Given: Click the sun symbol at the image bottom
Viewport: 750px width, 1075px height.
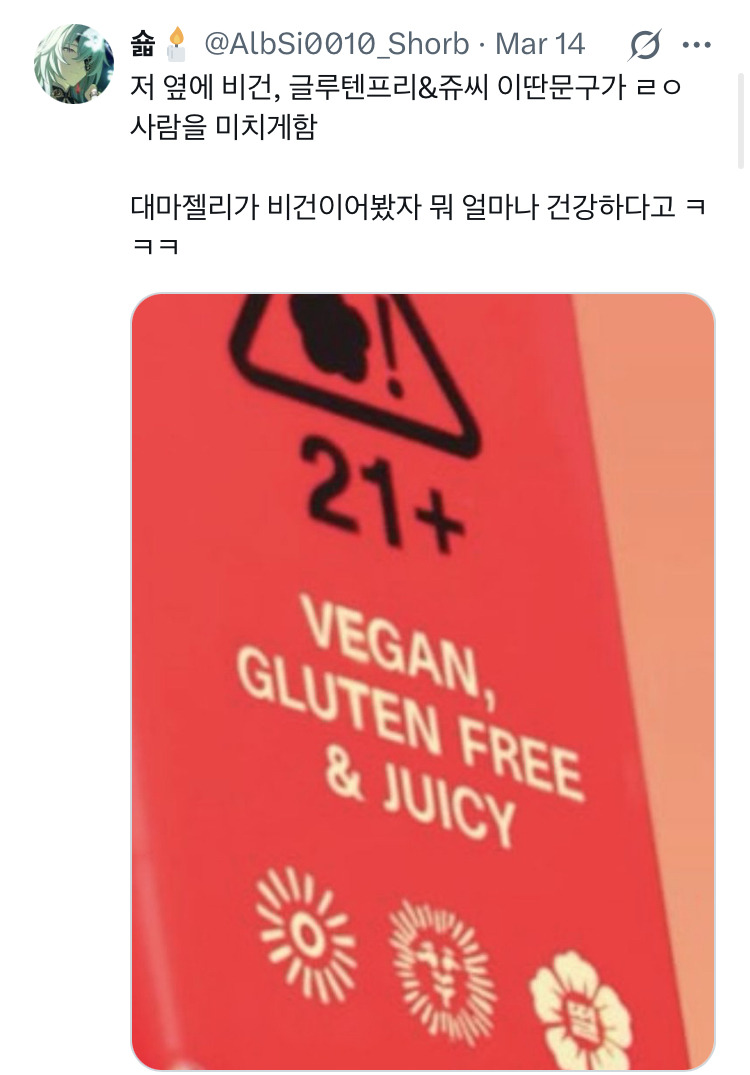Looking at the screenshot, I should point(306,934).
